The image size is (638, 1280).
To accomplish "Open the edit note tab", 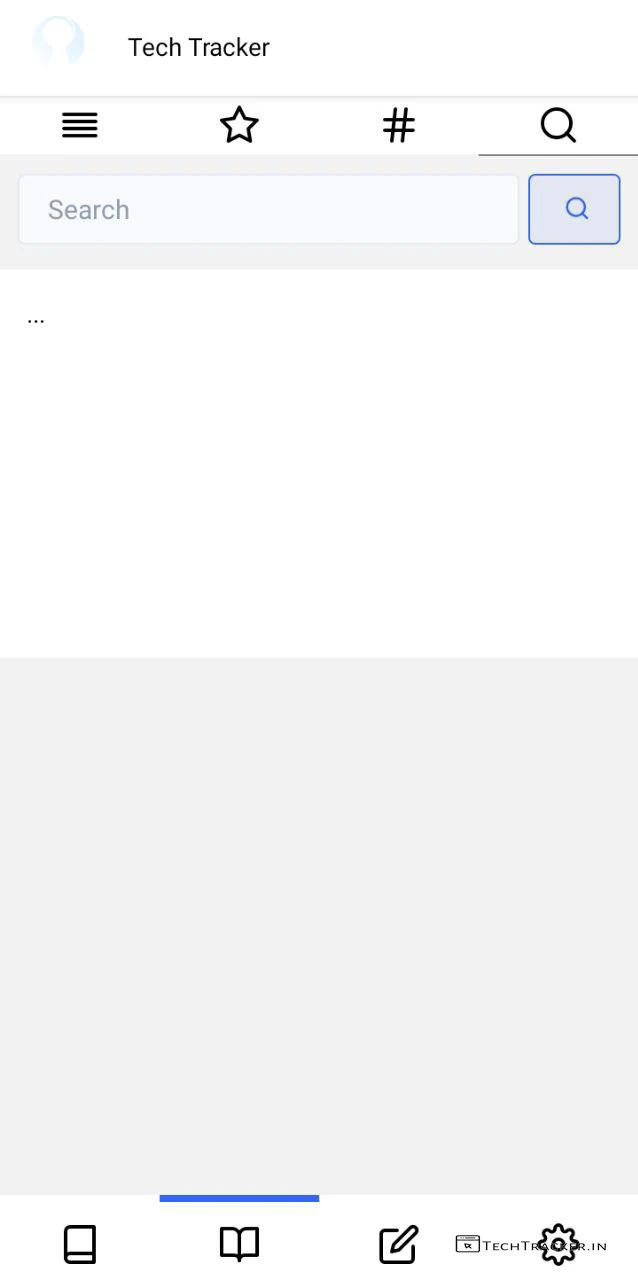I will pos(398,1244).
